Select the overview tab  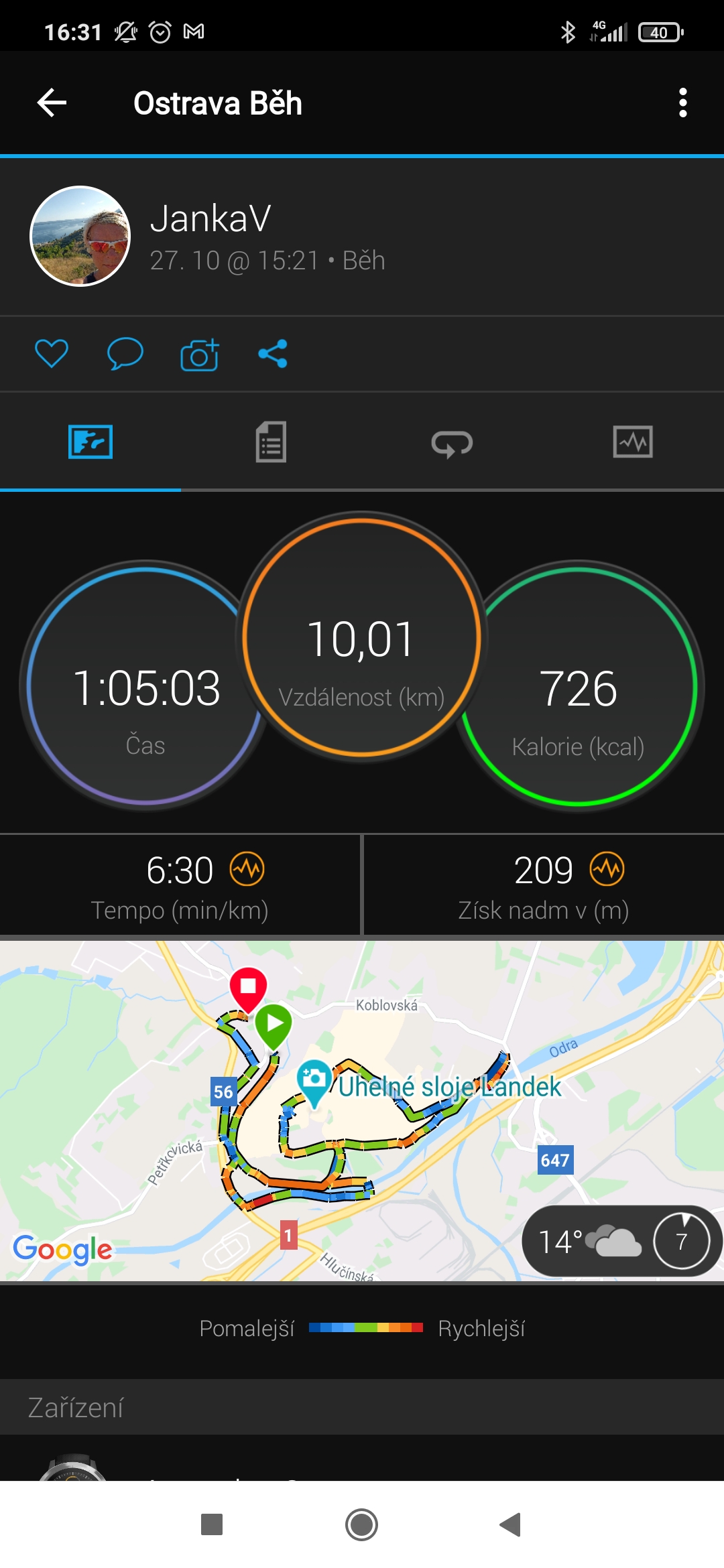point(90,442)
